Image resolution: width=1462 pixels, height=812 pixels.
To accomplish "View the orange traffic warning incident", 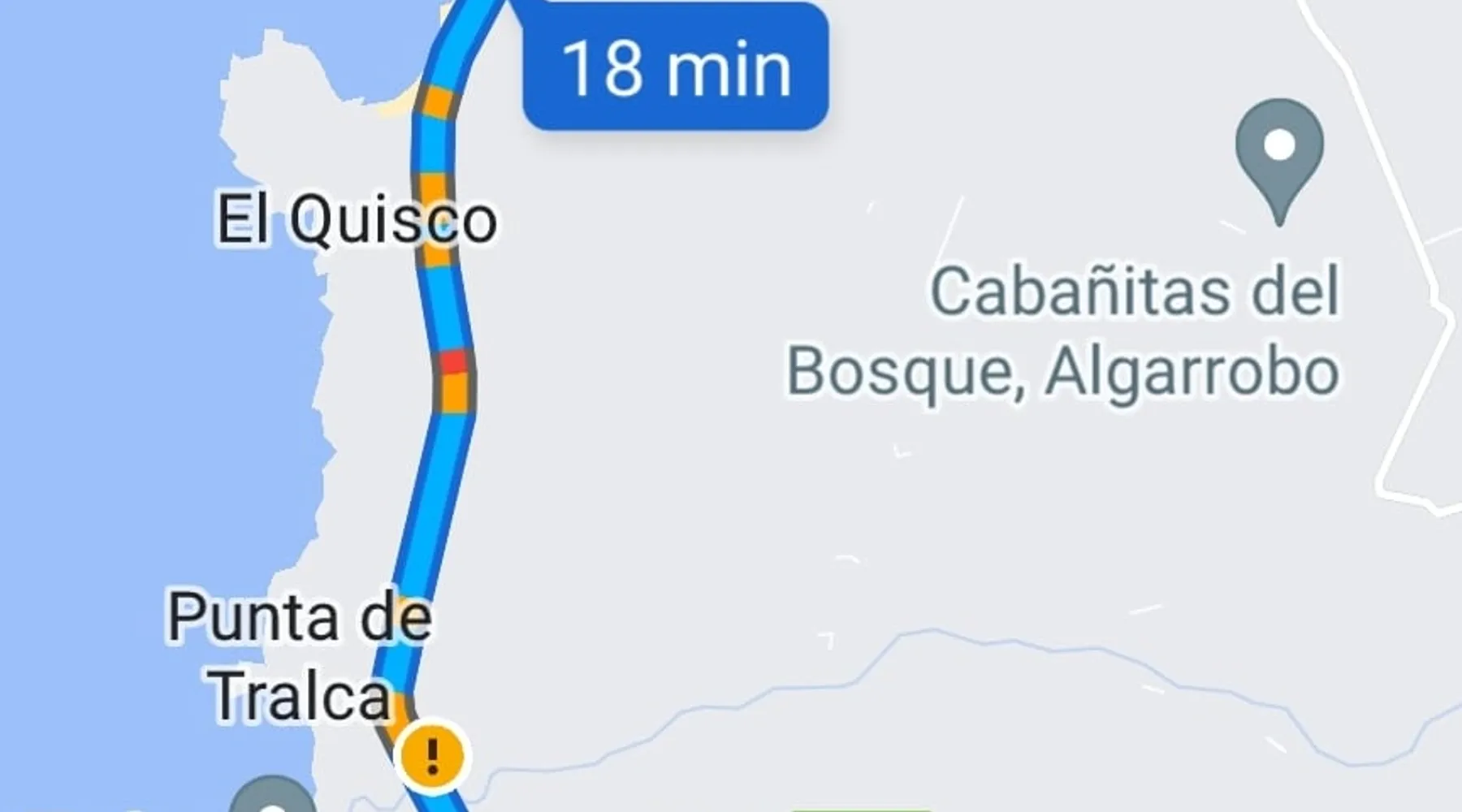I will pyautogui.click(x=433, y=754).
